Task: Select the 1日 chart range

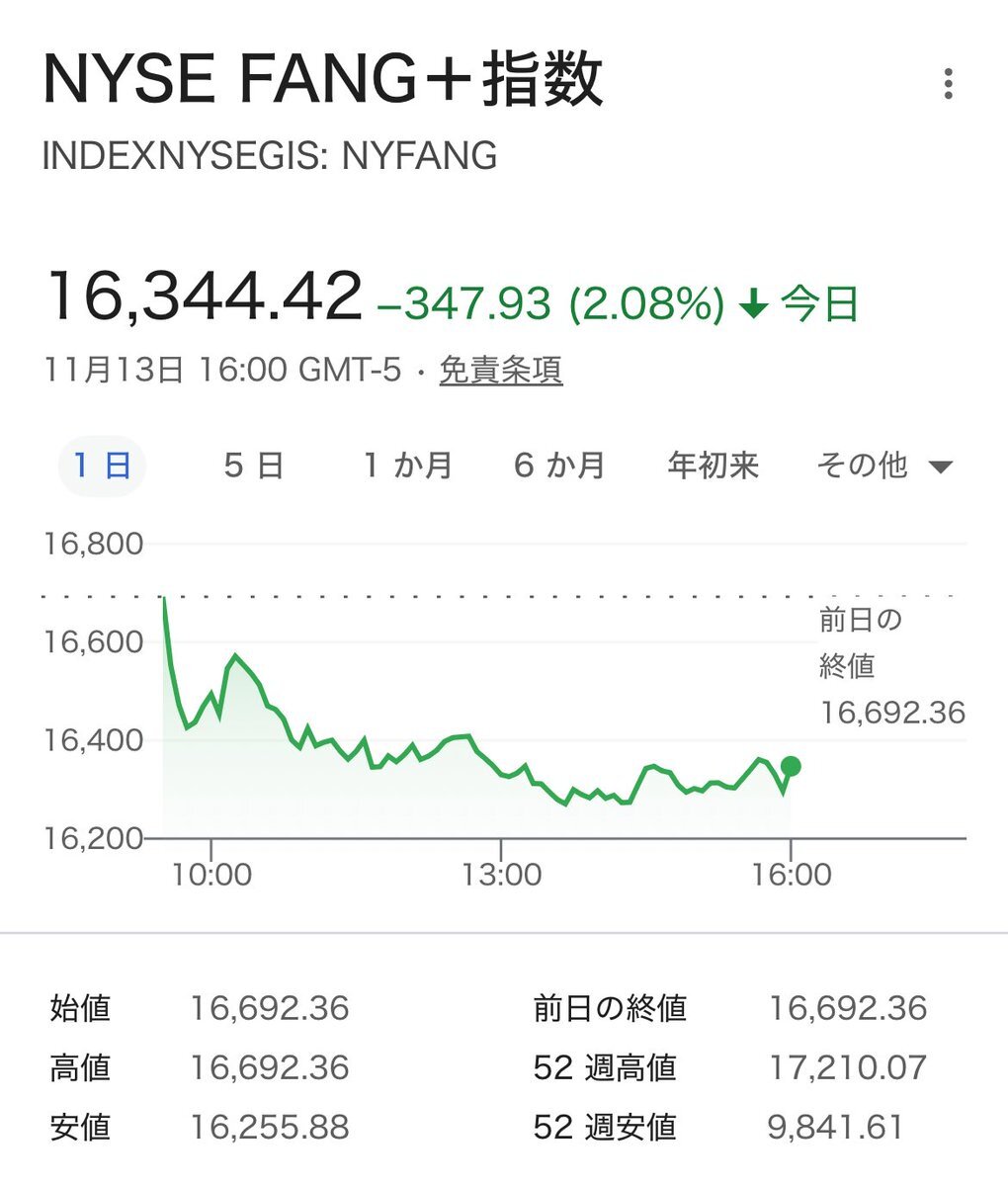Action: click(x=103, y=465)
